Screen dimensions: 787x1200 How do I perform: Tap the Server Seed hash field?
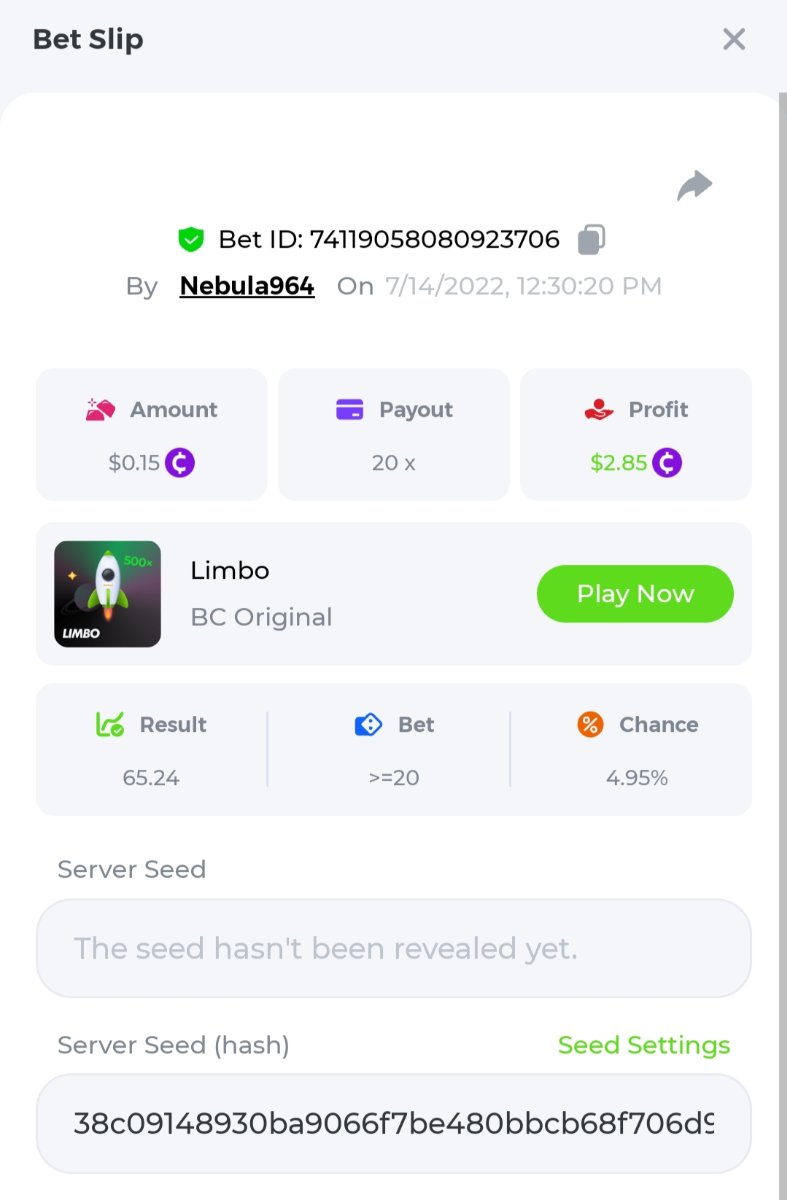click(x=393, y=1123)
